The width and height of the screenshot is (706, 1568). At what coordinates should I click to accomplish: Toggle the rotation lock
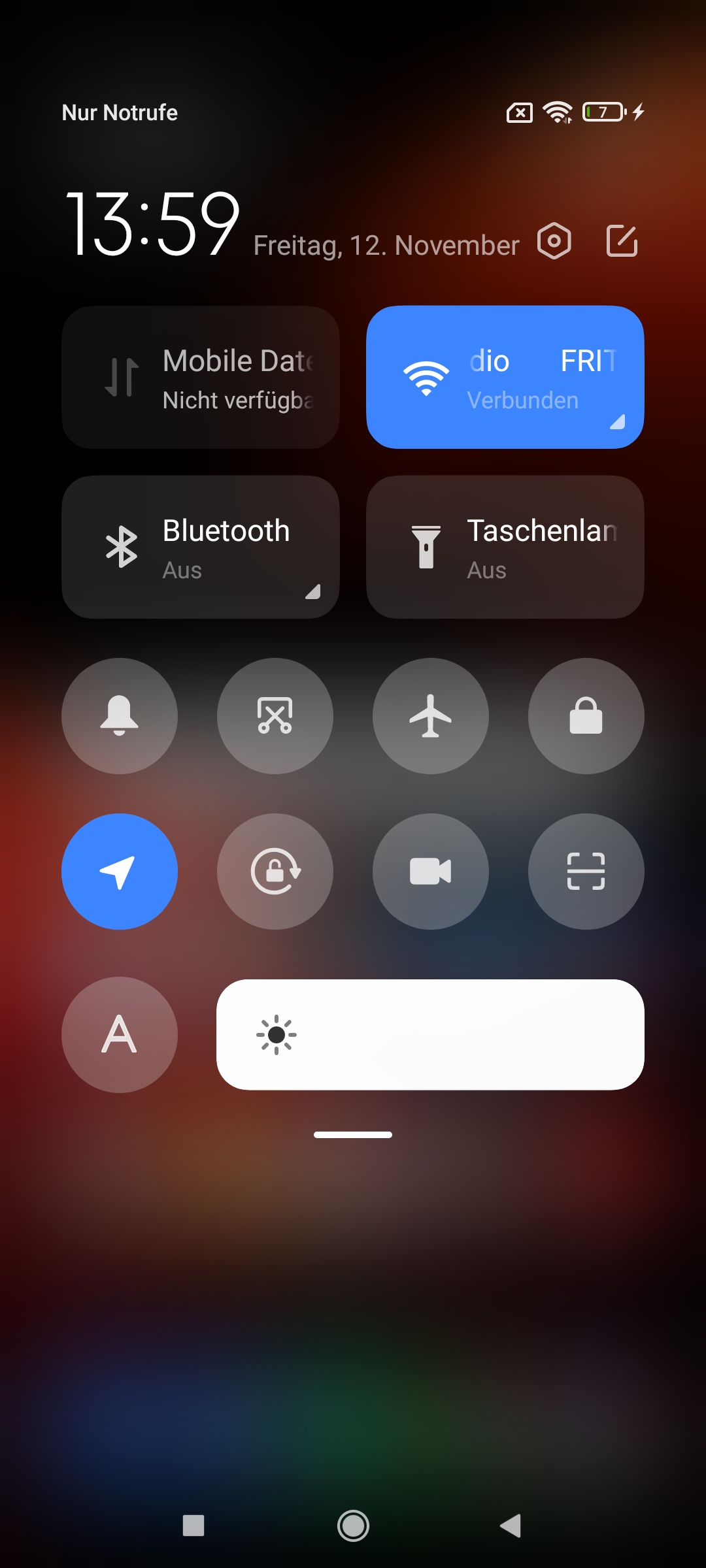tap(275, 872)
